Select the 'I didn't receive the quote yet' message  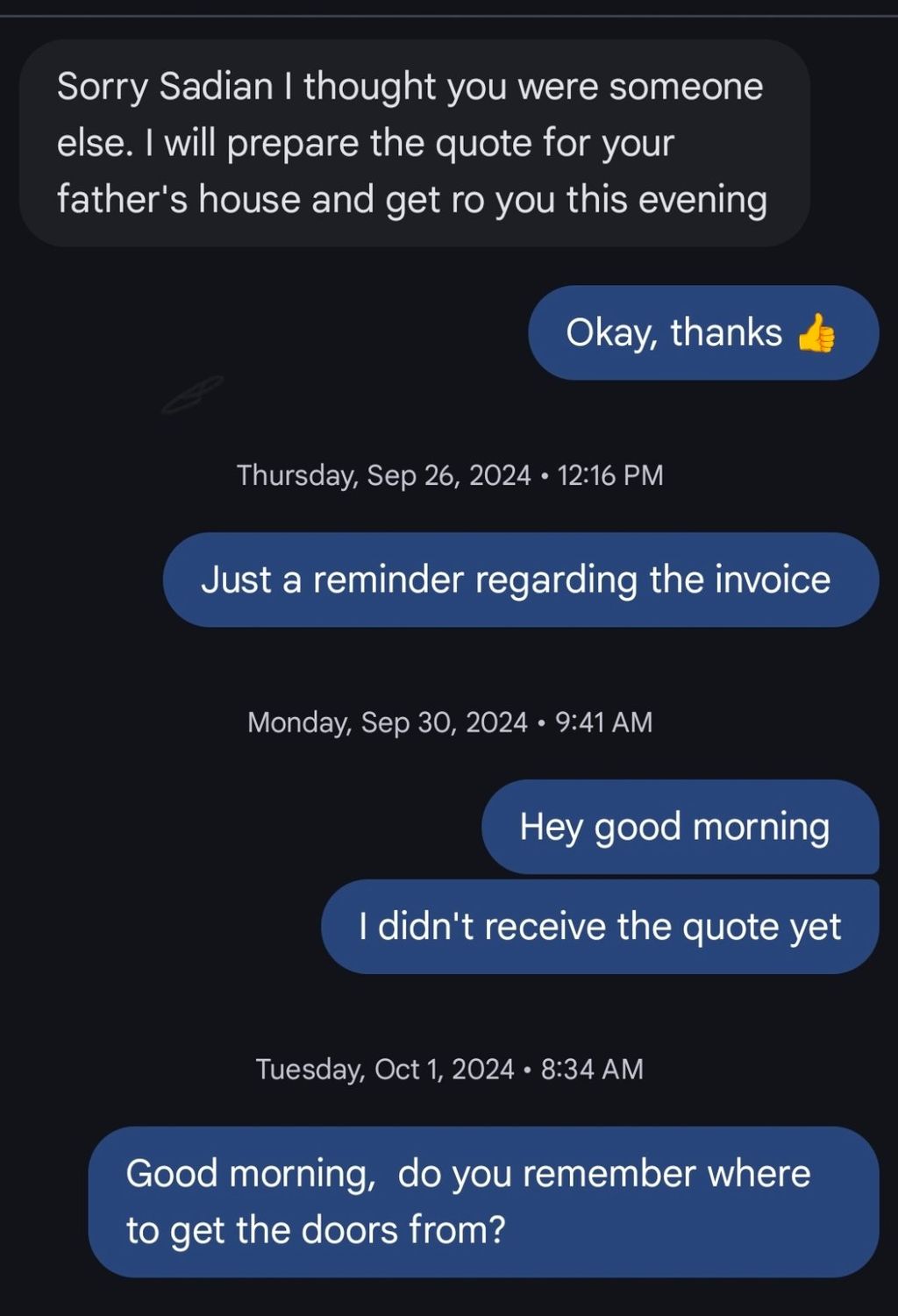(x=600, y=927)
